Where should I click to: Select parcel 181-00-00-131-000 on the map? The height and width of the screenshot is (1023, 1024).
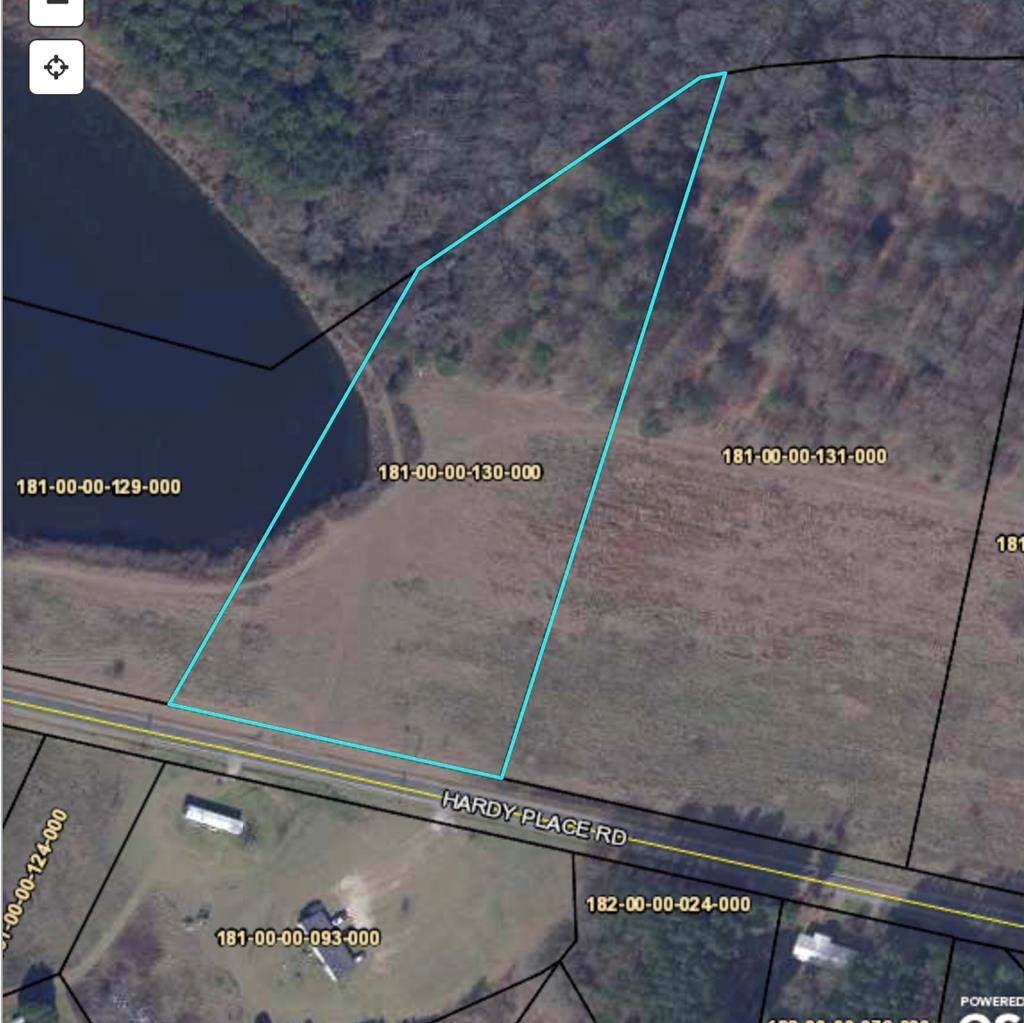tap(804, 456)
